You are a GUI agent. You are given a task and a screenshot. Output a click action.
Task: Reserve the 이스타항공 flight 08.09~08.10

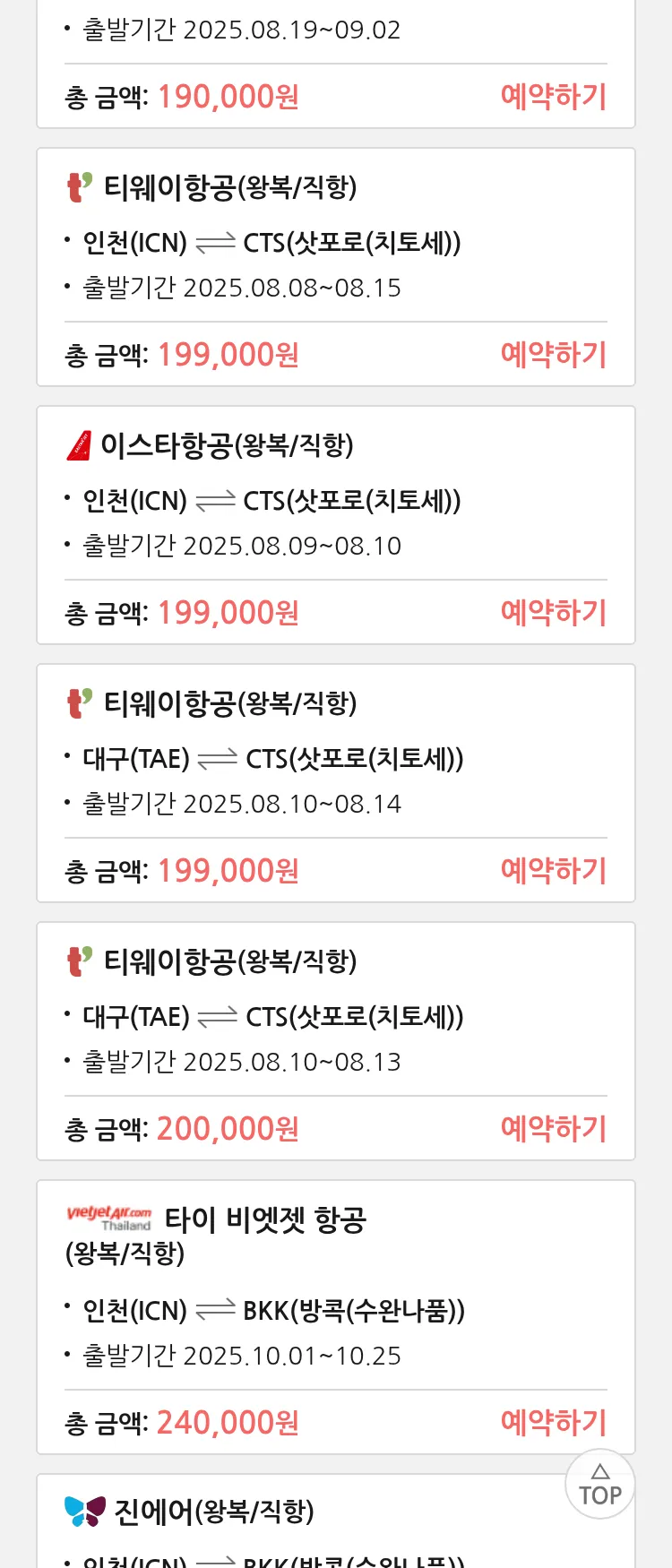(x=553, y=613)
